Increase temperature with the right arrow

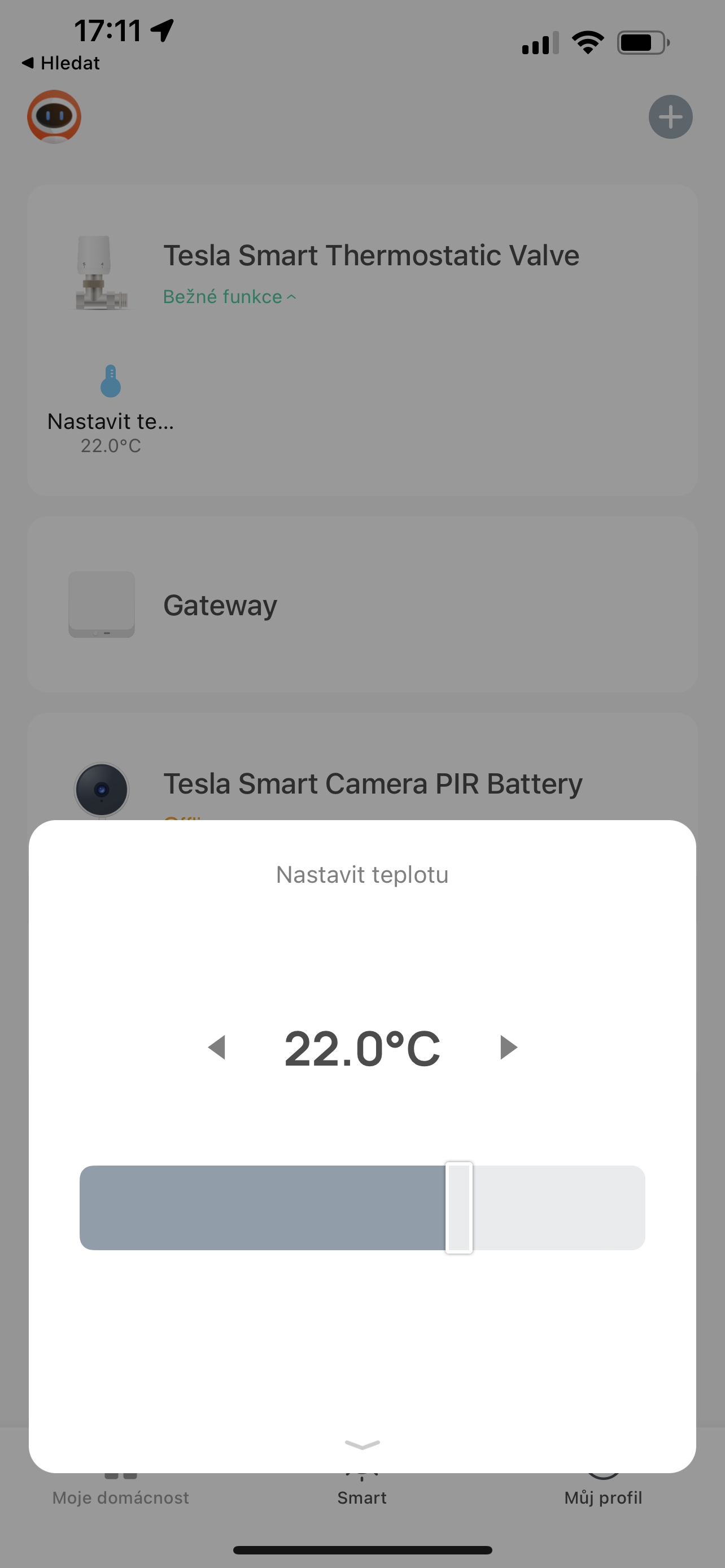coord(508,1048)
